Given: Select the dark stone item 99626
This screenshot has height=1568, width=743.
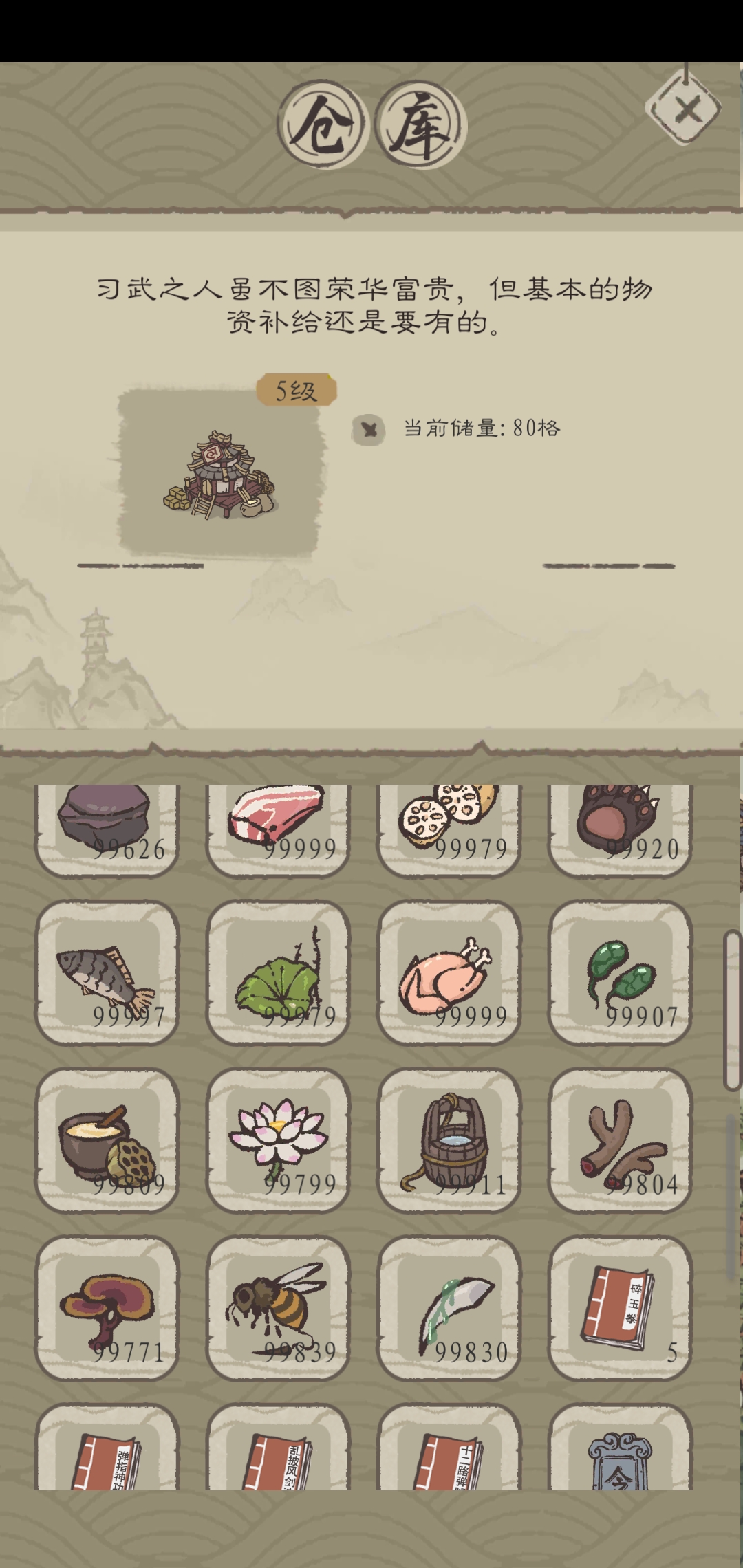Looking at the screenshot, I should [107, 829].
